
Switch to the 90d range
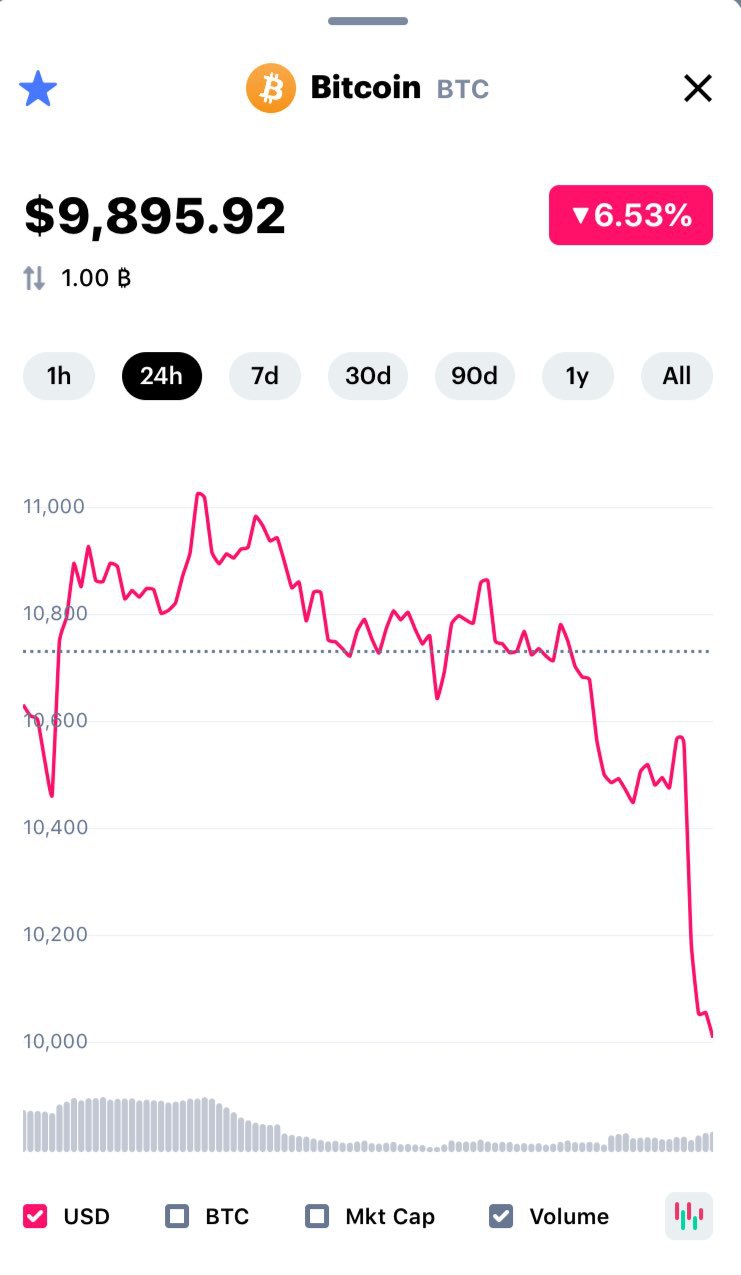click(475, 376)
